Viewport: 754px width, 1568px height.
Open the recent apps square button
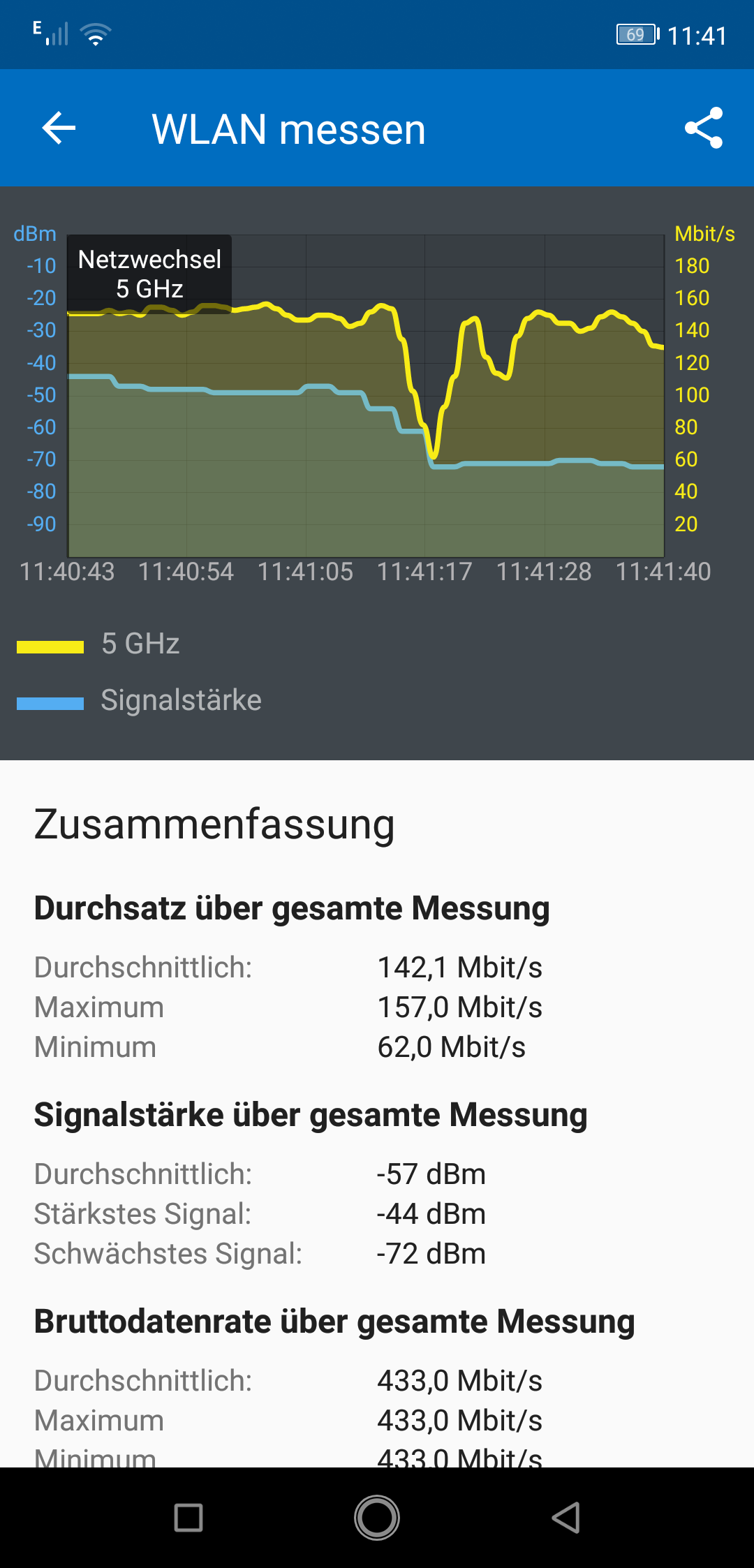(x=188, y=1518)
